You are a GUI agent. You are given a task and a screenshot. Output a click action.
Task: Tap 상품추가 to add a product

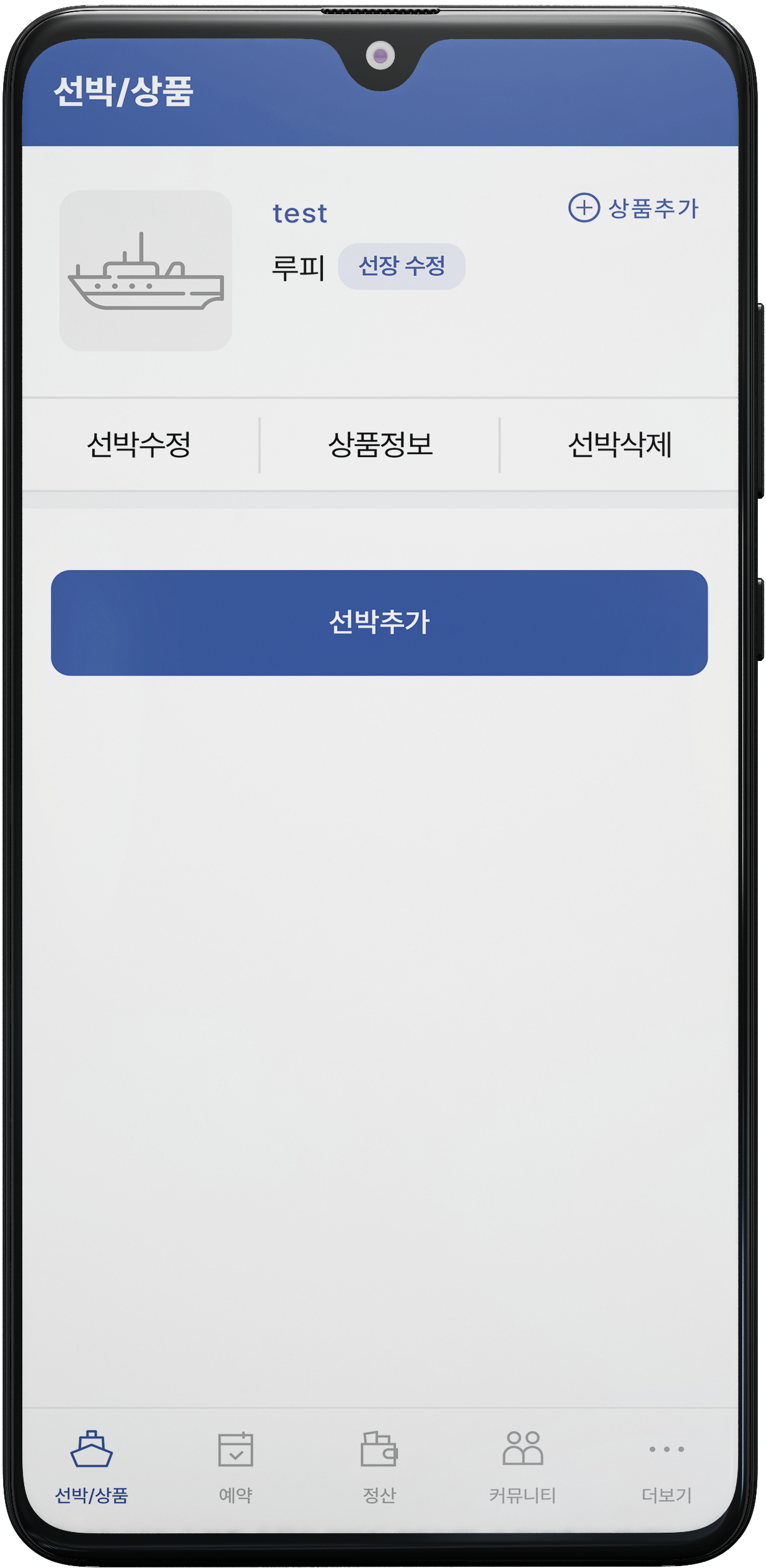[x=633, y=208]
